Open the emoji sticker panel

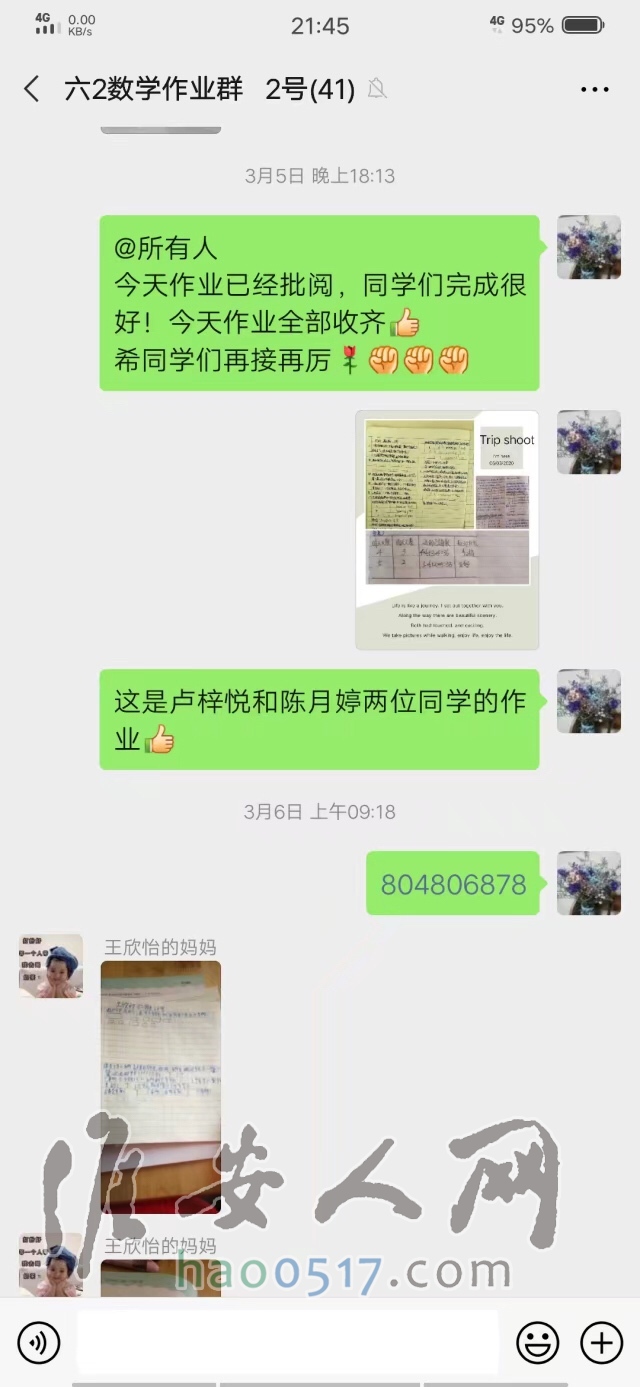(537, 1343)
